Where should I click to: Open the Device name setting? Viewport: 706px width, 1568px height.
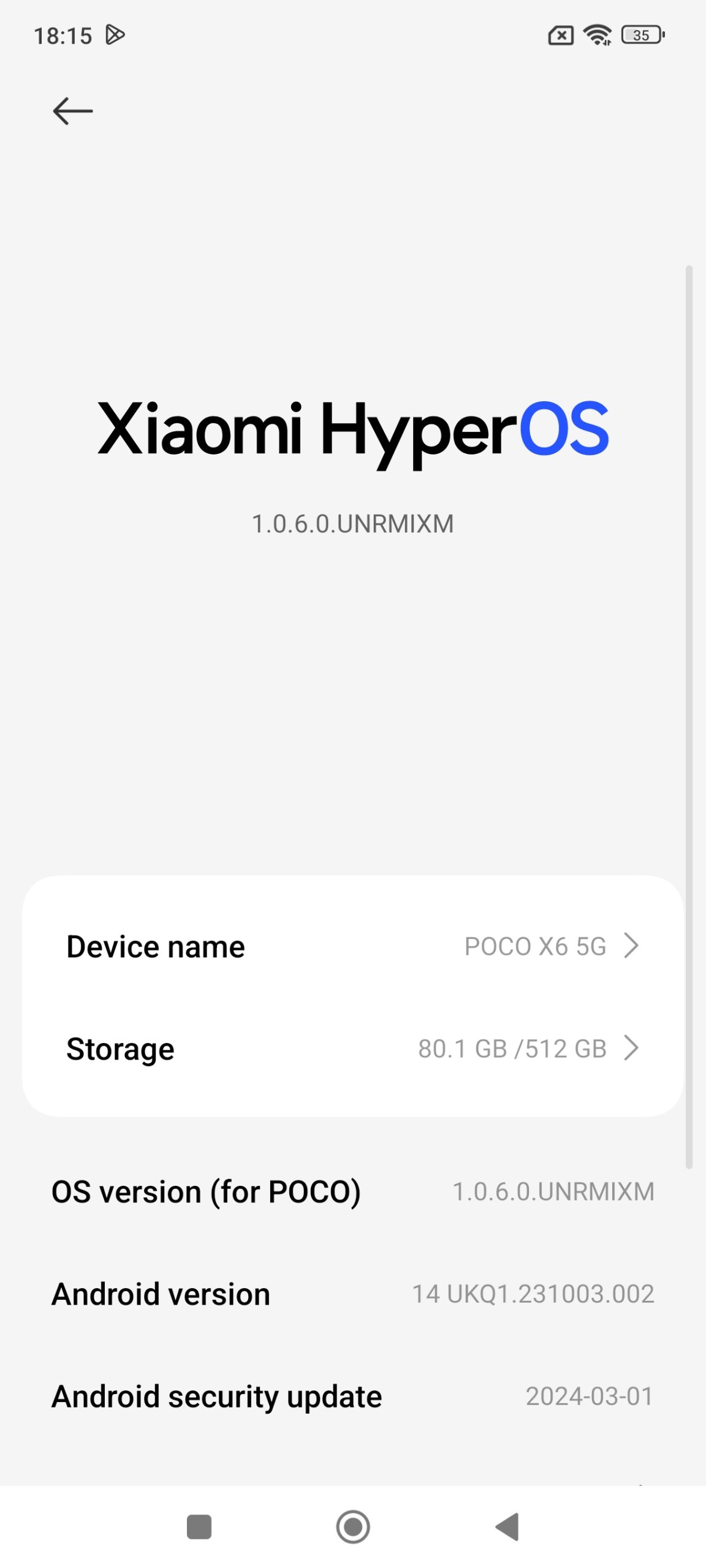(x=352, y=946)
